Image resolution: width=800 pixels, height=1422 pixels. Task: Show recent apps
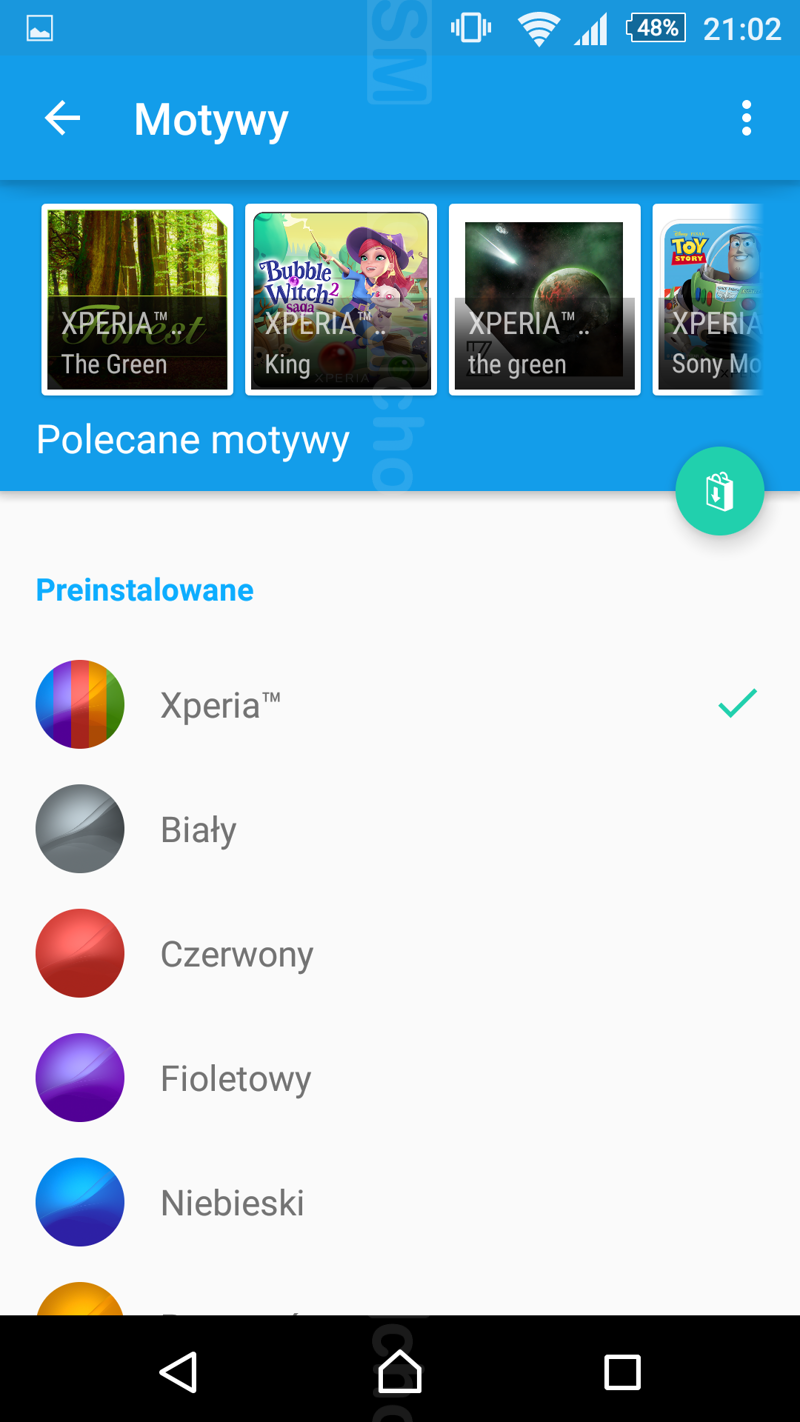[622, 1372]
